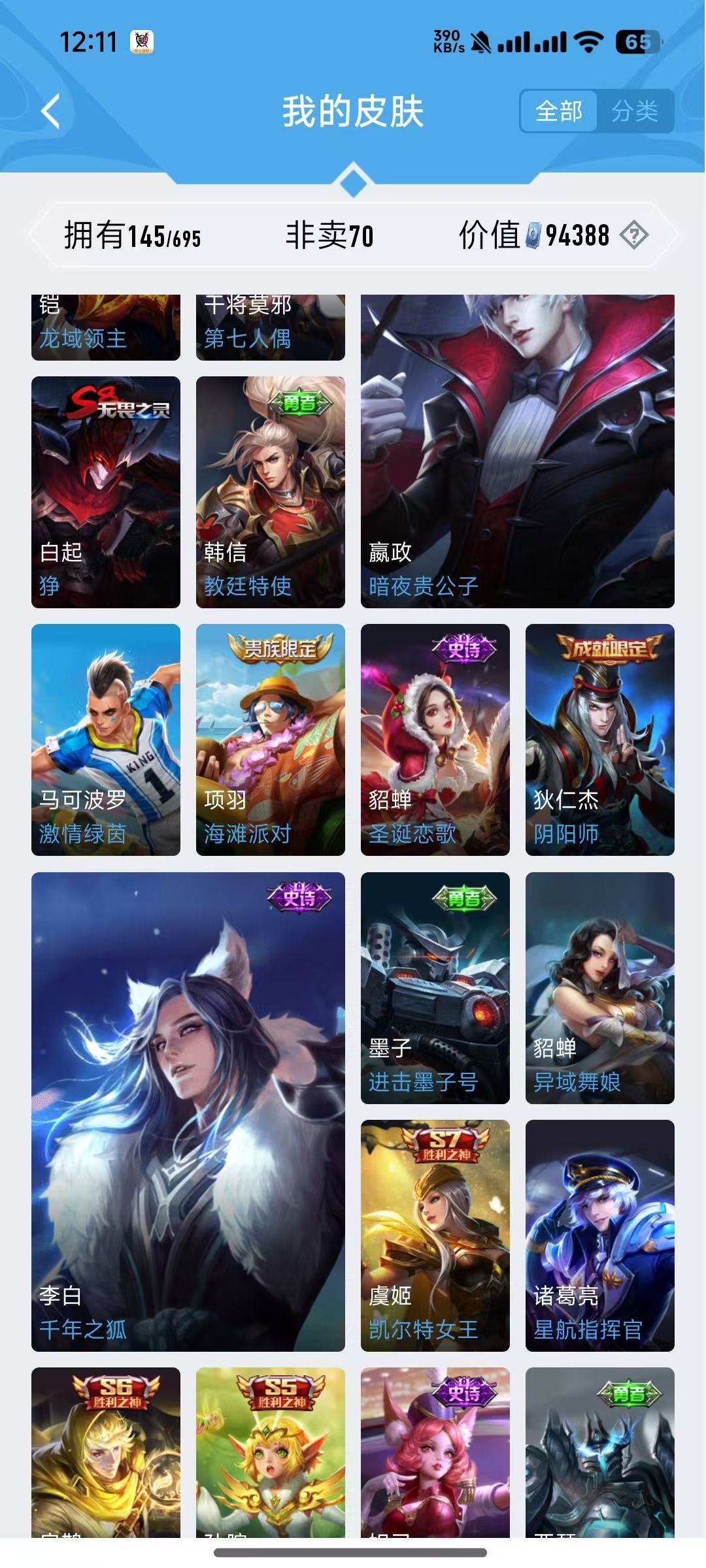Open the 李白 千年之狐 skin card

pos(188,1112)
